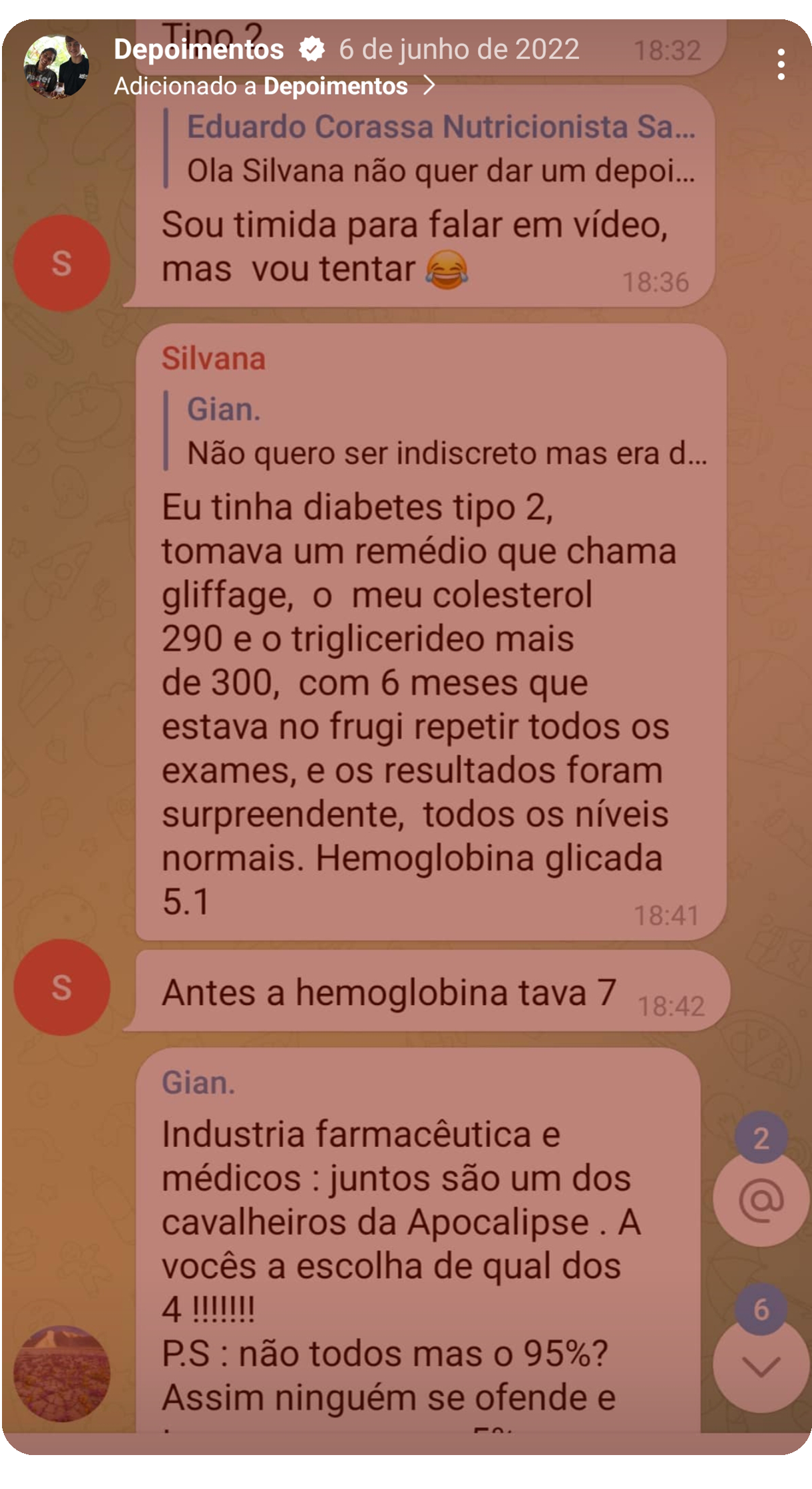Open the 'Adicionado a Depoimentos' highlight link
The height and width of the screenshot is (1489, 812).
[x=274, y=87]
